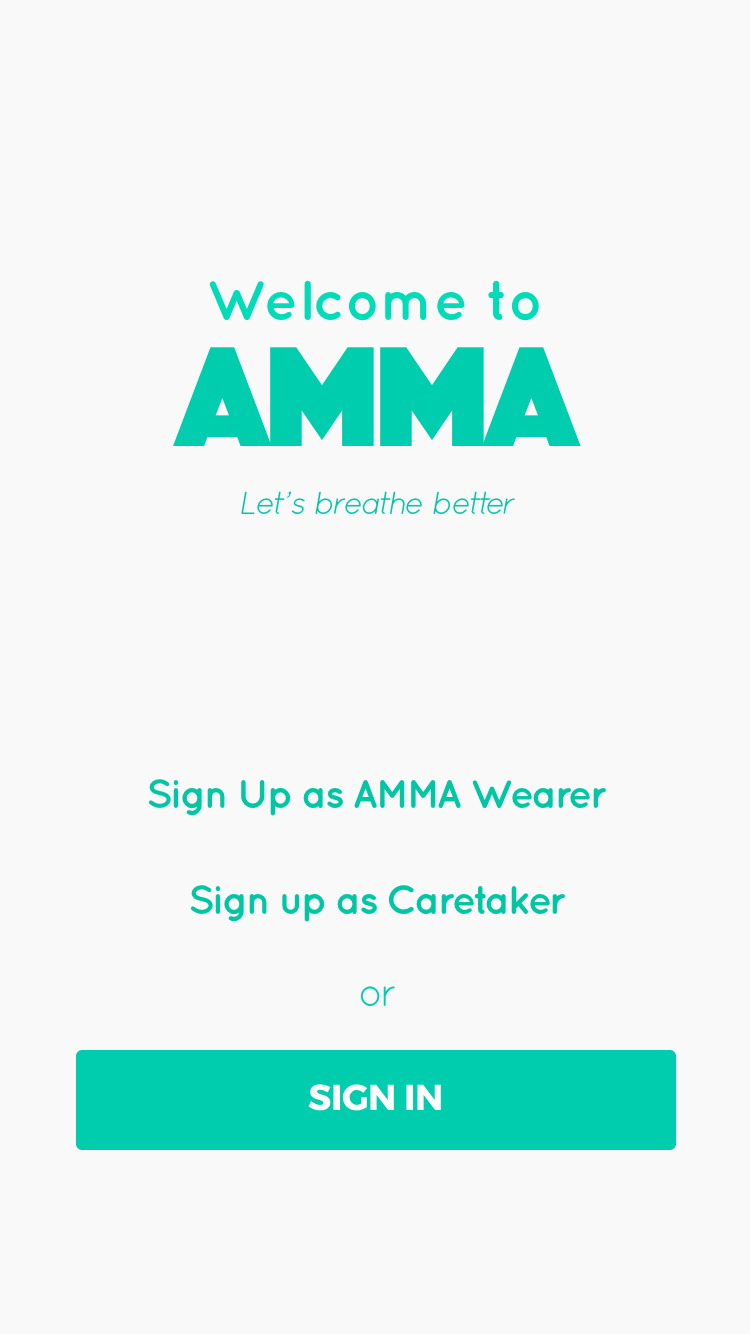This screenshot has height=1334, width=750.
Task: Tap Sign Up as AMMA Wearer
Action: [376, 795]
